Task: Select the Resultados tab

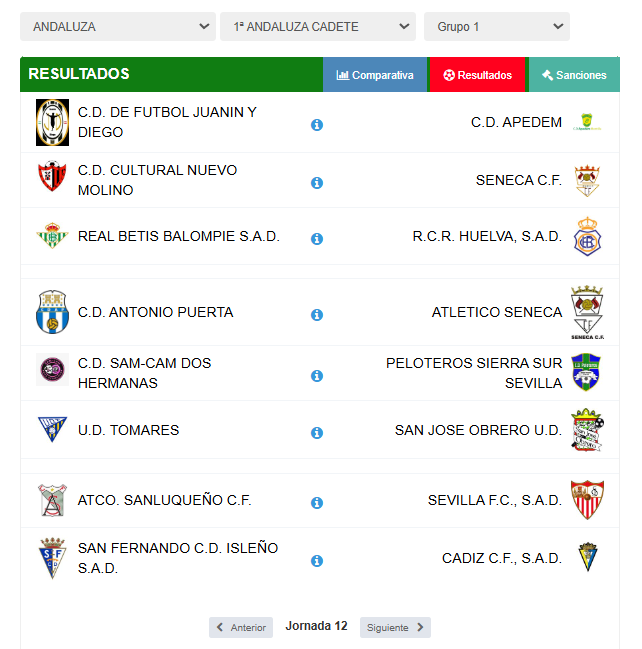Action: pyautogui.click(x=477, y=75)
